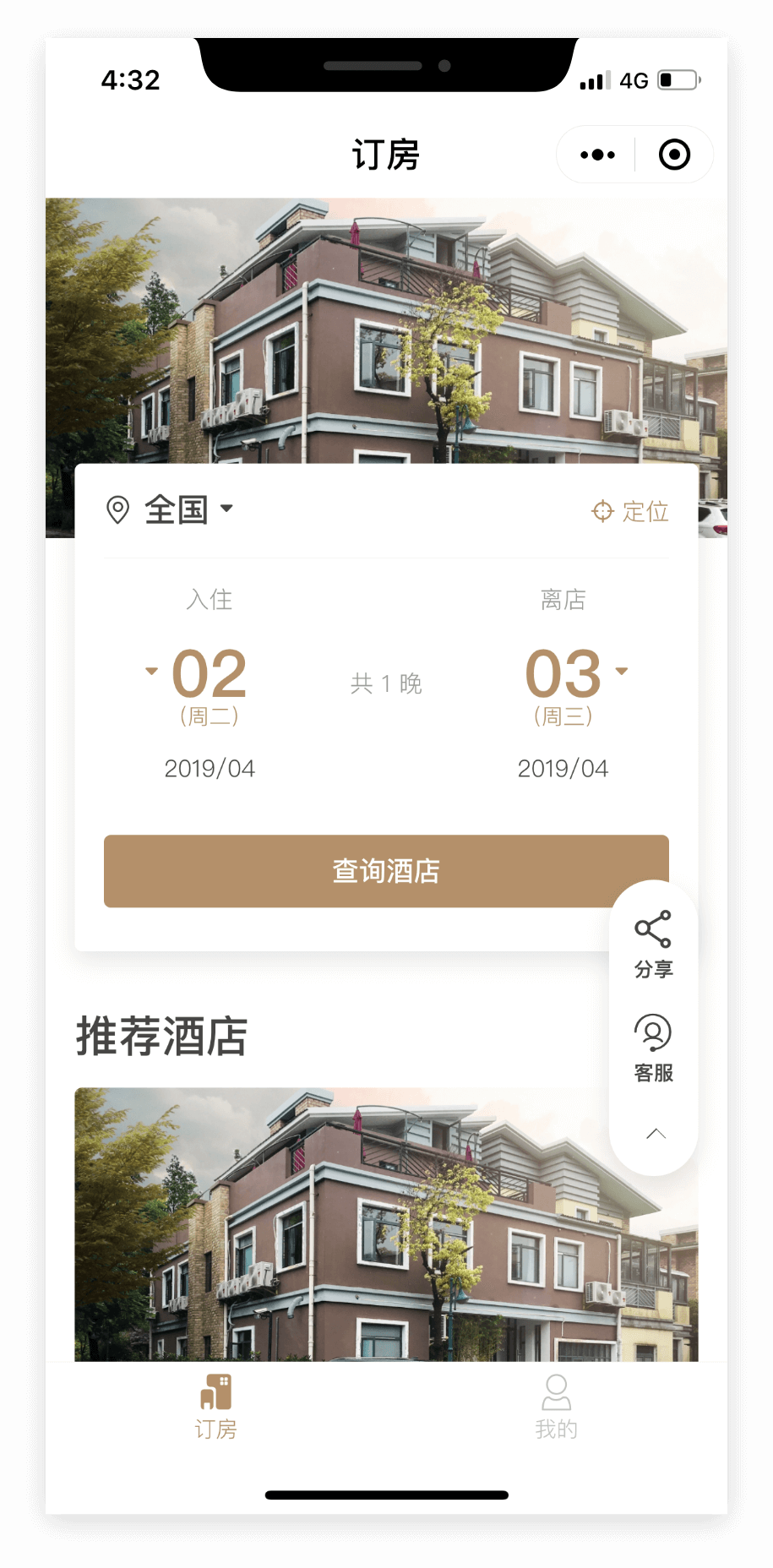
Task: Open the recommended hotel card under 推荐酒店
Action: 386,1224
